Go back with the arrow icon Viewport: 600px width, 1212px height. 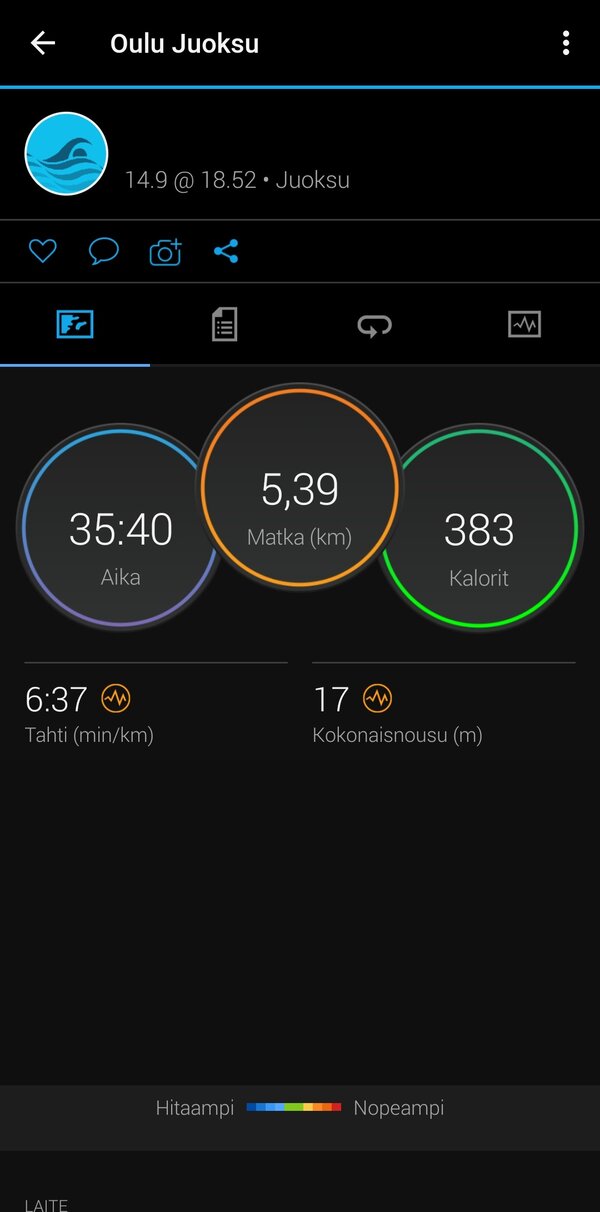click(x=43, y=43)
